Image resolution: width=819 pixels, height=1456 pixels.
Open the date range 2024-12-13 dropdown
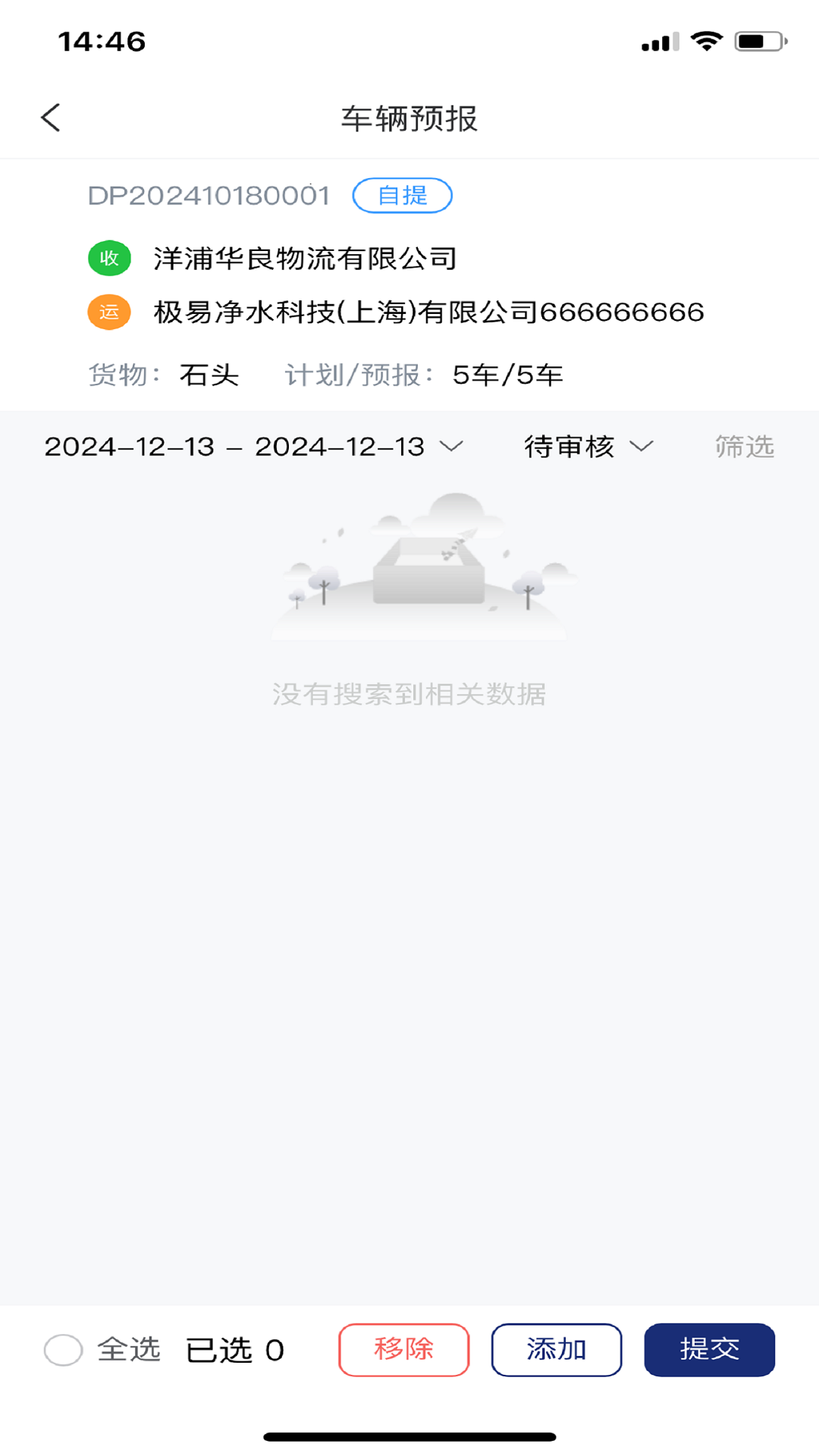click(x=250, y=447)
